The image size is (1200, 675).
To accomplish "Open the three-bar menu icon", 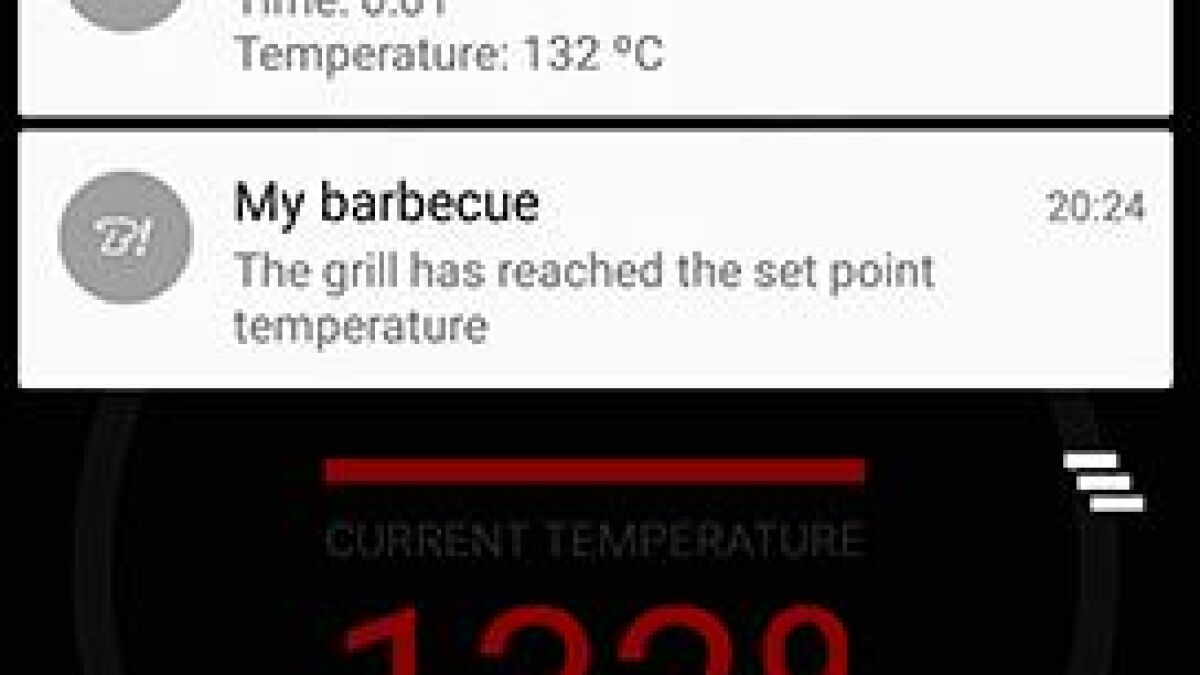I will pyautogui.click(x=1103, y=482).
